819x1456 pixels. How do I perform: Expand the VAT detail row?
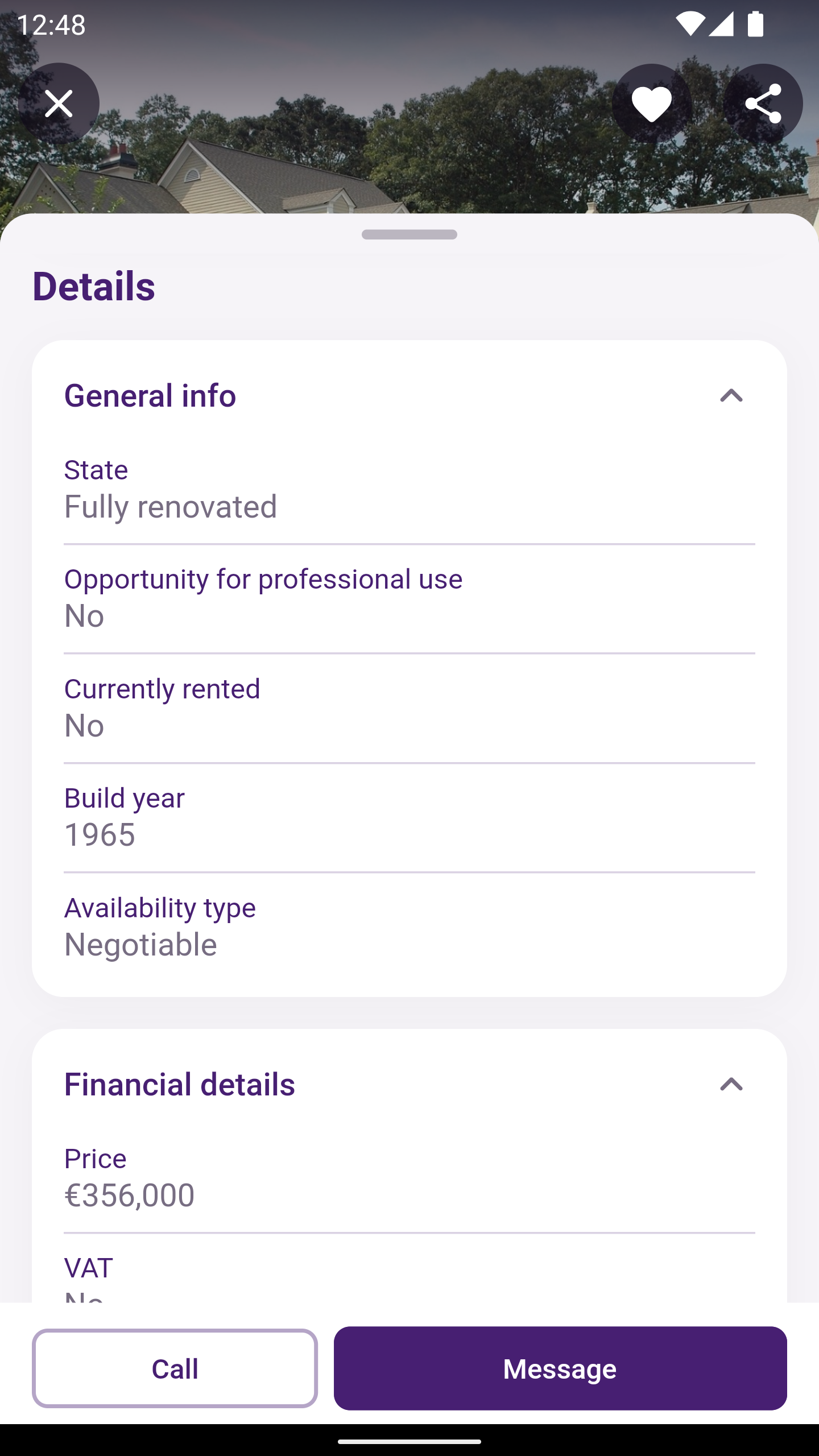click(409, 1267)
